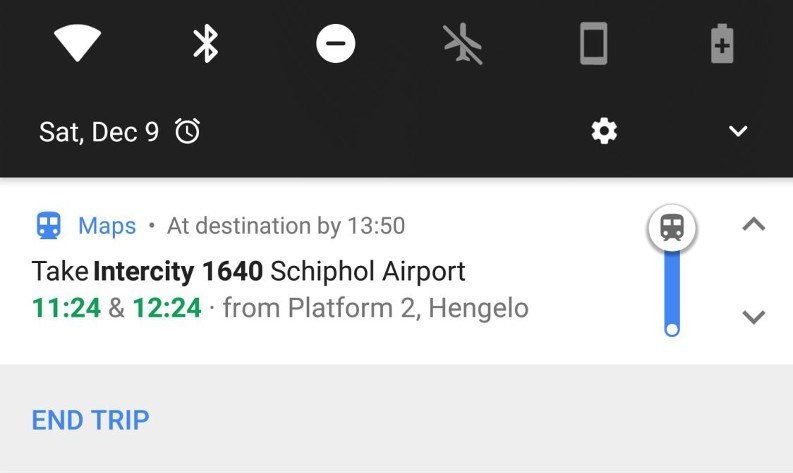Expand the quick settings panel
Viewport: 793px width, 473px height.
pos(738,131)
